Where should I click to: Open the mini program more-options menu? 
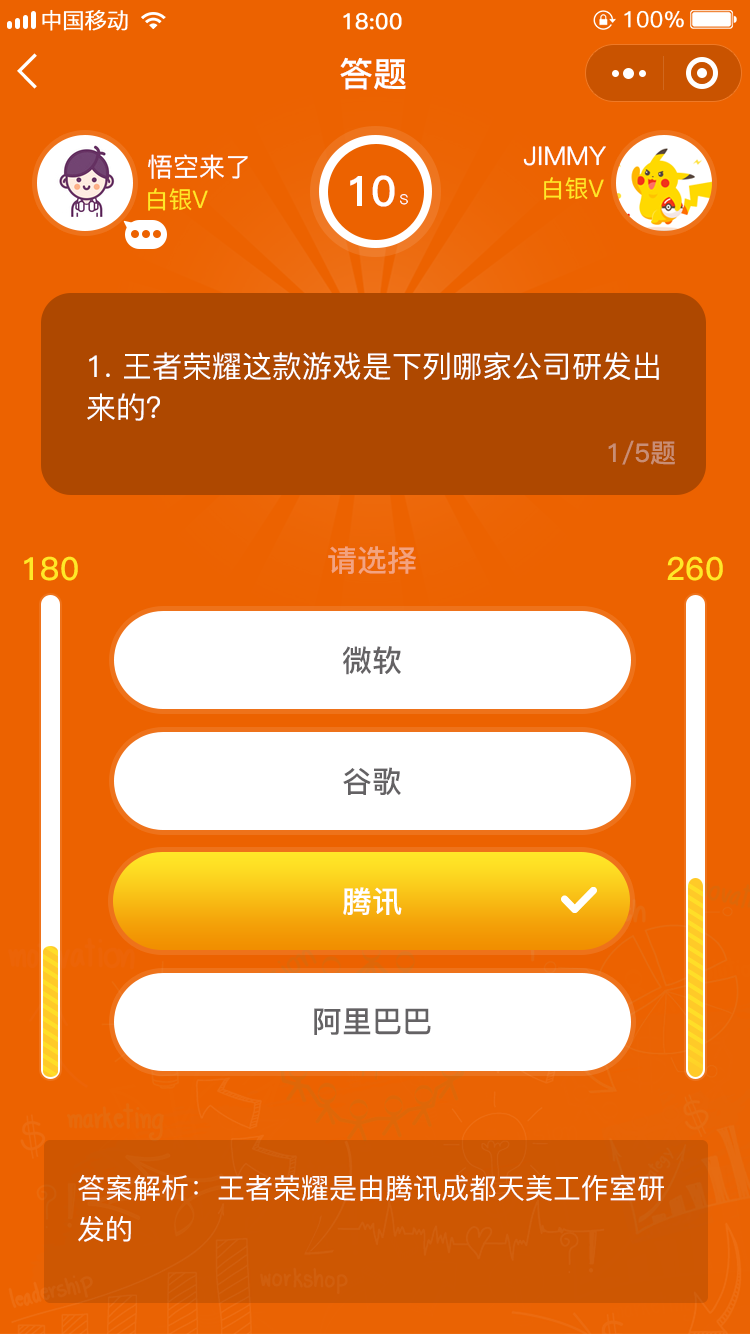[628, 73]
